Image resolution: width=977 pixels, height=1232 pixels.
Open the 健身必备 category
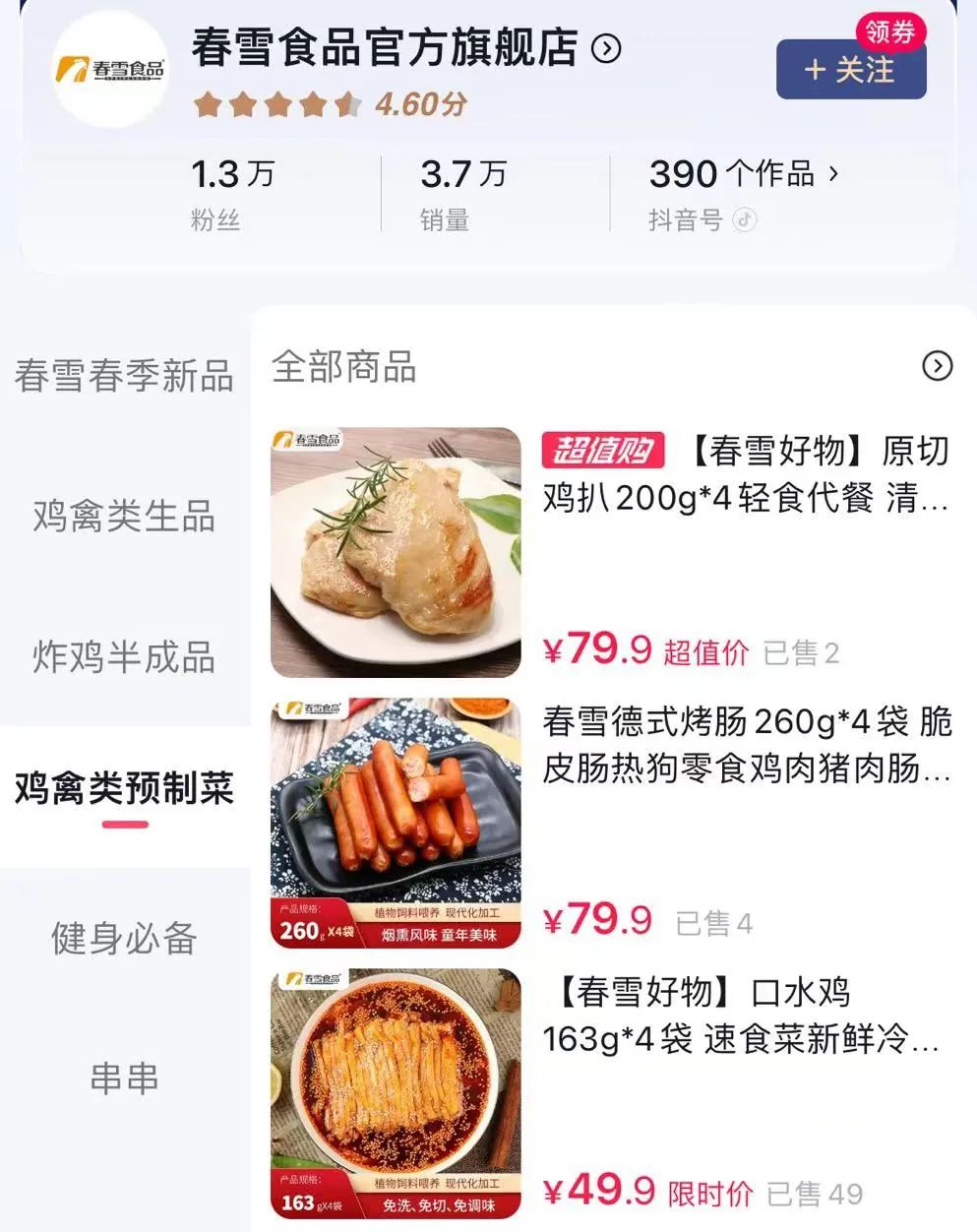pyautogui.click(x=125, y=940)
